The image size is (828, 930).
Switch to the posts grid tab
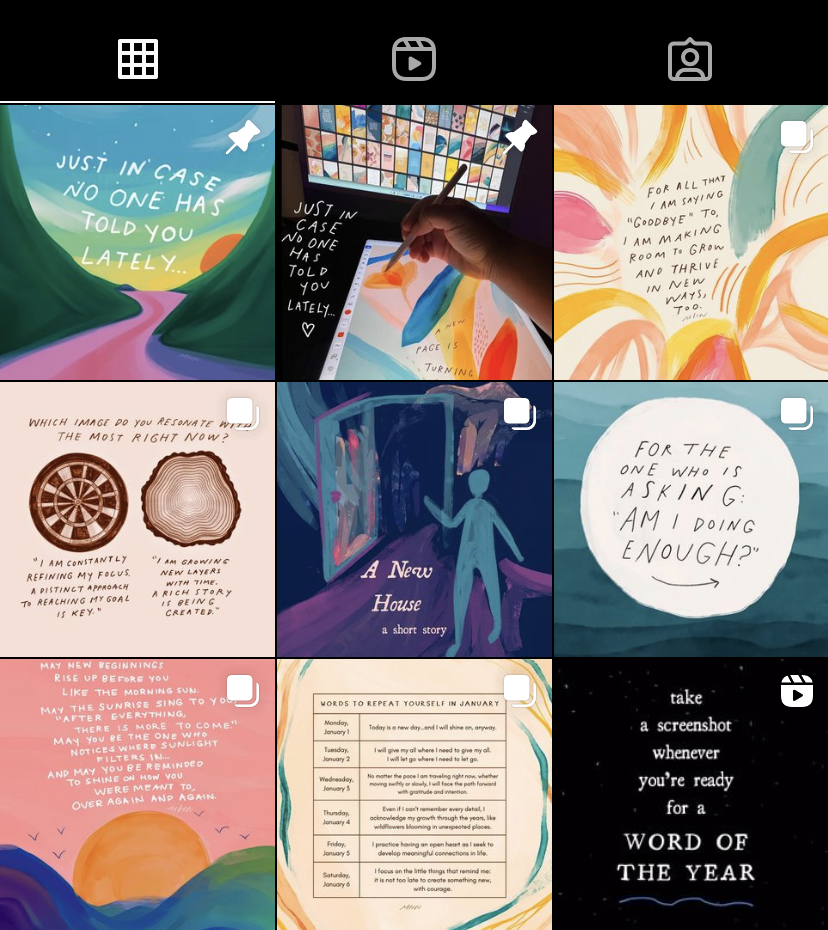coord(138,59)
